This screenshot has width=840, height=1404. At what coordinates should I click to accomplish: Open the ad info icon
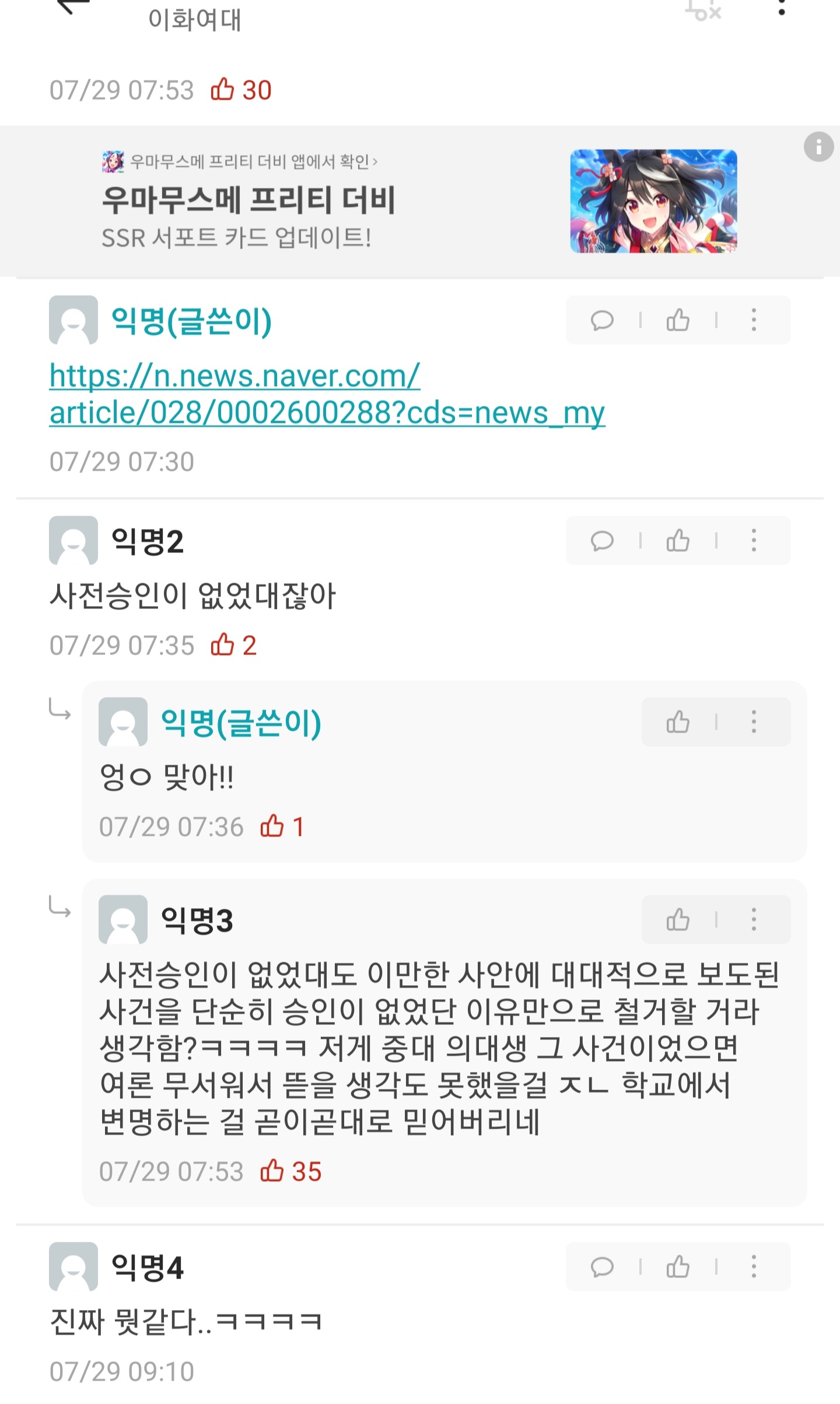pos(818,146)
